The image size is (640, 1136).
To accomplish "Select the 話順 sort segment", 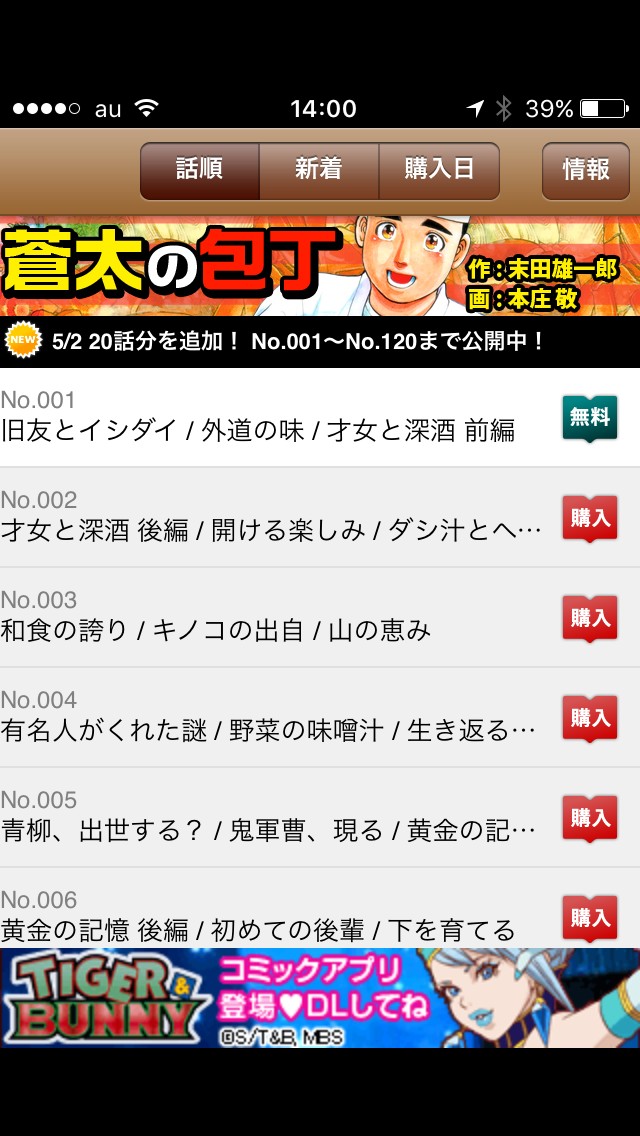I will tap(199, 171).
